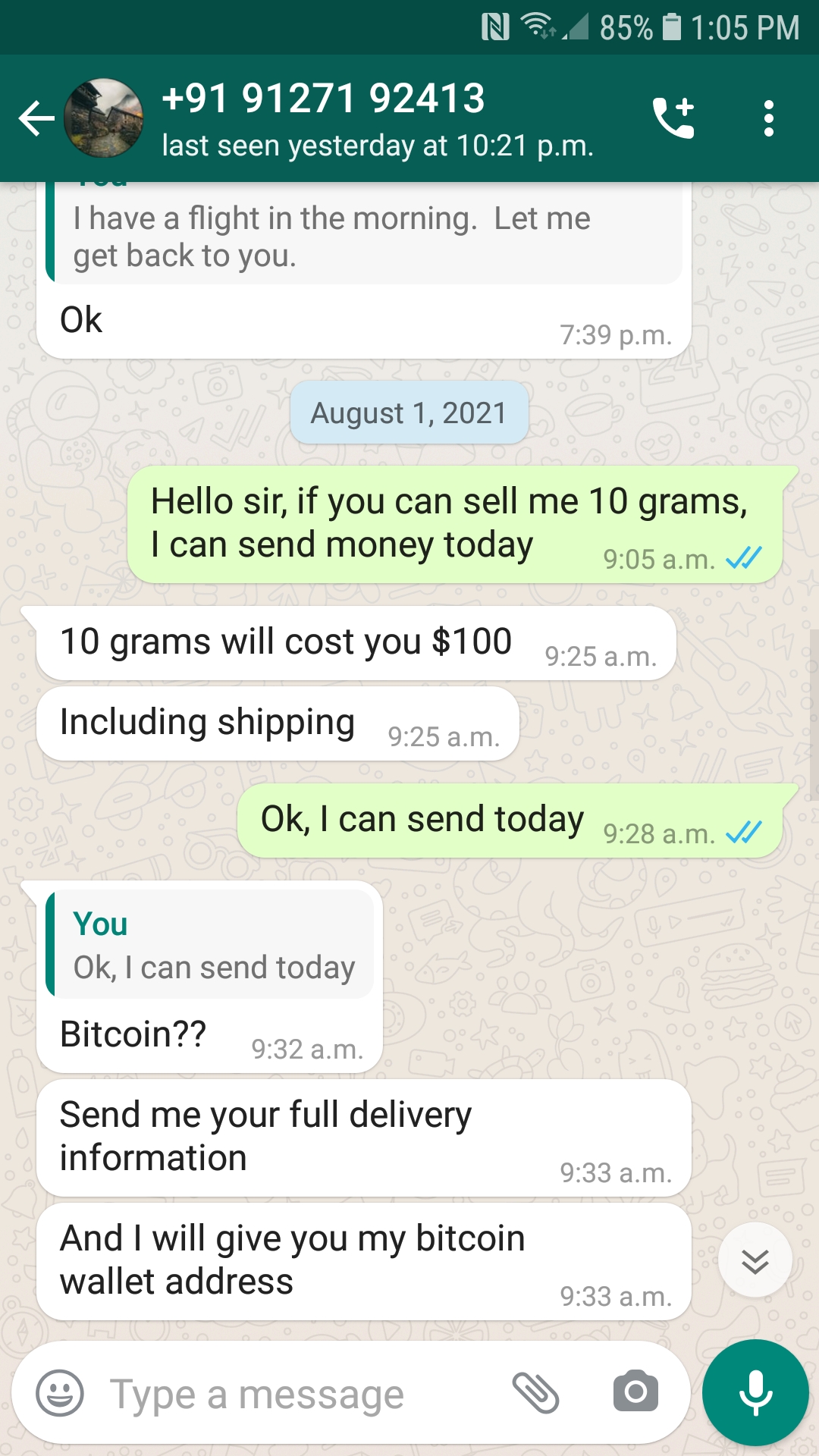The height and width of the screenshot is (1456, 819).
Task: Open the camera to send a photo
Action: pyautogui.click(x=635, y=1393)
